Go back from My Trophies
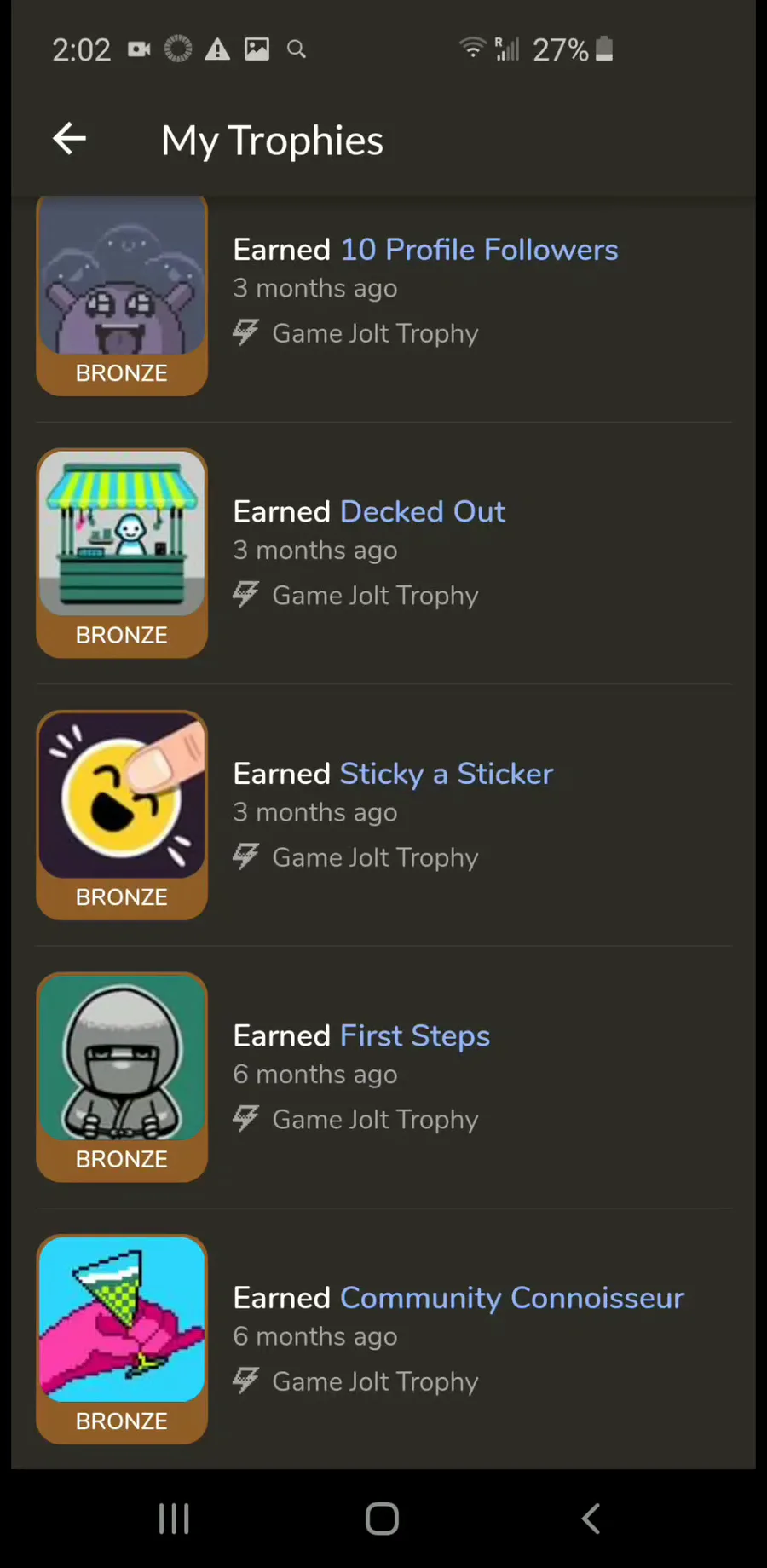Screen dimensions: 767x1568 click(x=70, y=139)
